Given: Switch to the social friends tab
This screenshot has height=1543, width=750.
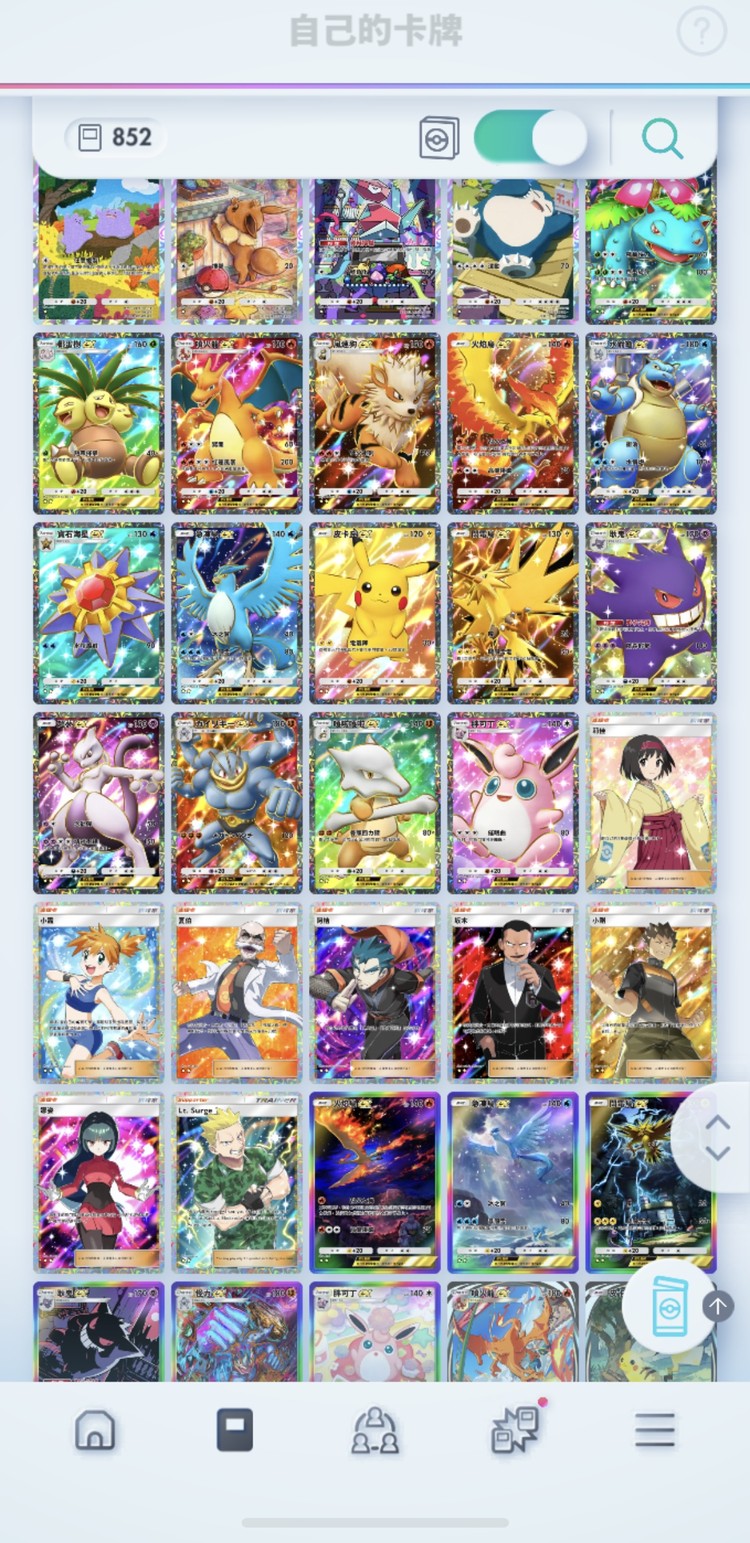Looking at the screenshot, I should click(x=375, y=1431).
